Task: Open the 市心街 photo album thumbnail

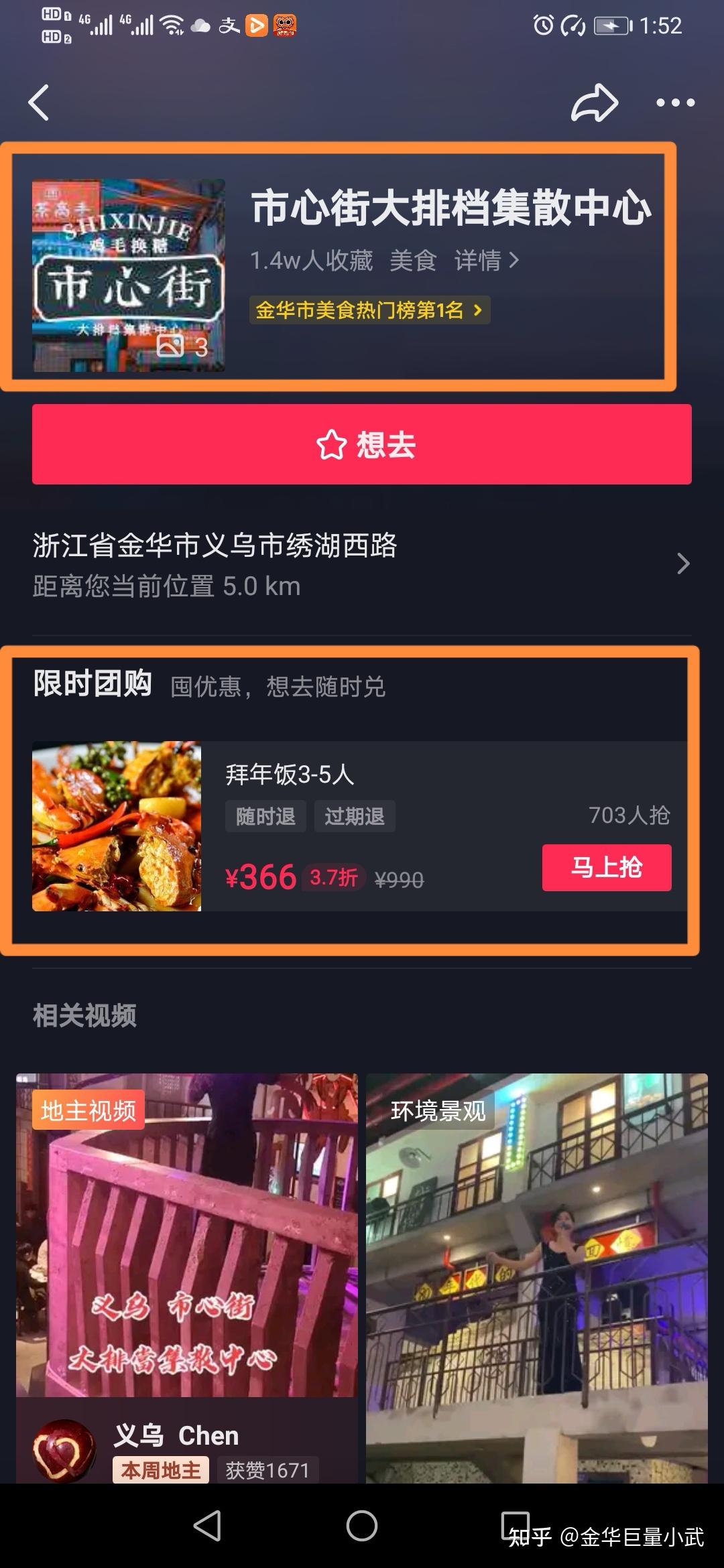Action: [129, 275]
